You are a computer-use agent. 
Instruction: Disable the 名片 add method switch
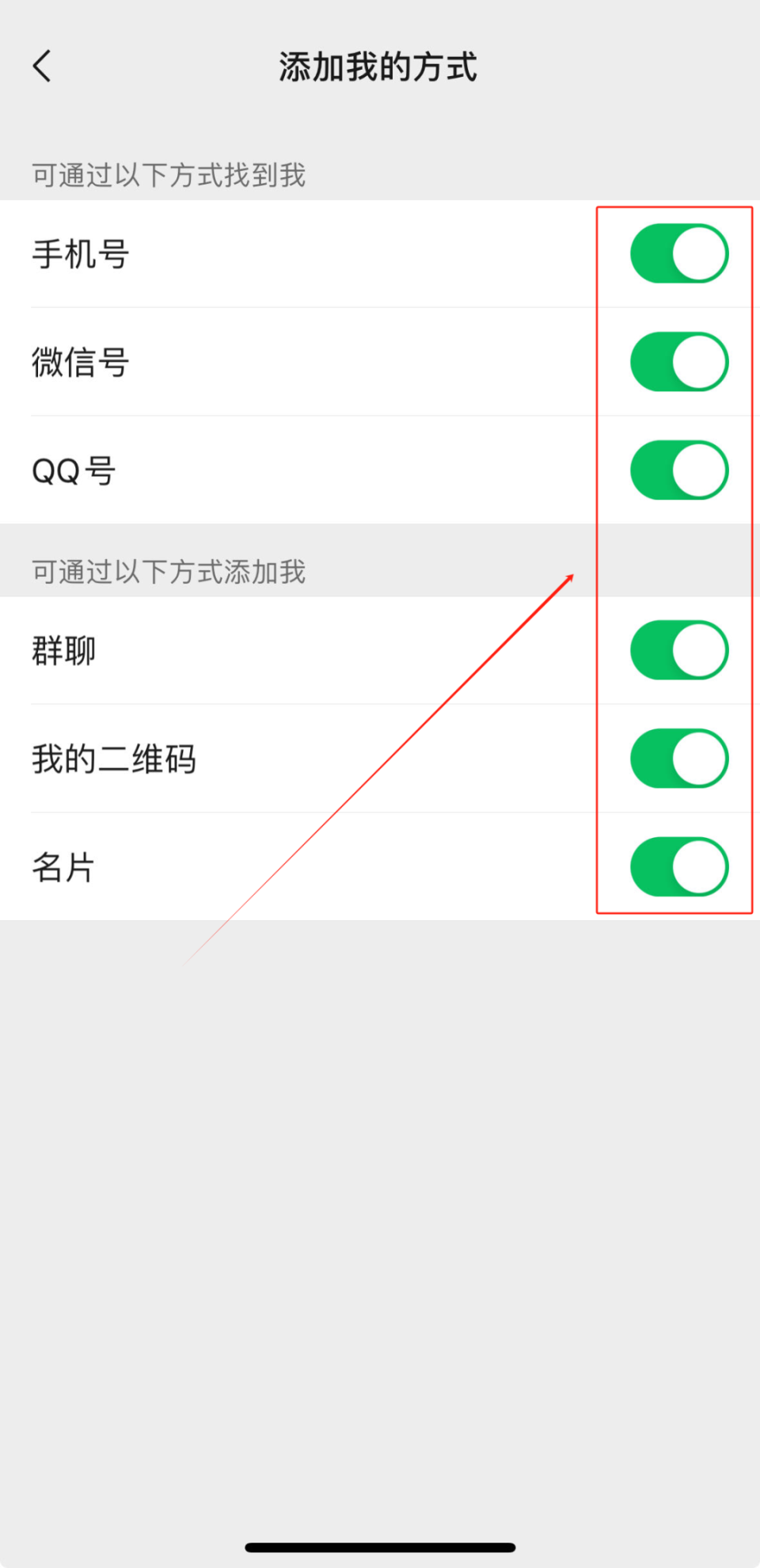tap(678, 866)
